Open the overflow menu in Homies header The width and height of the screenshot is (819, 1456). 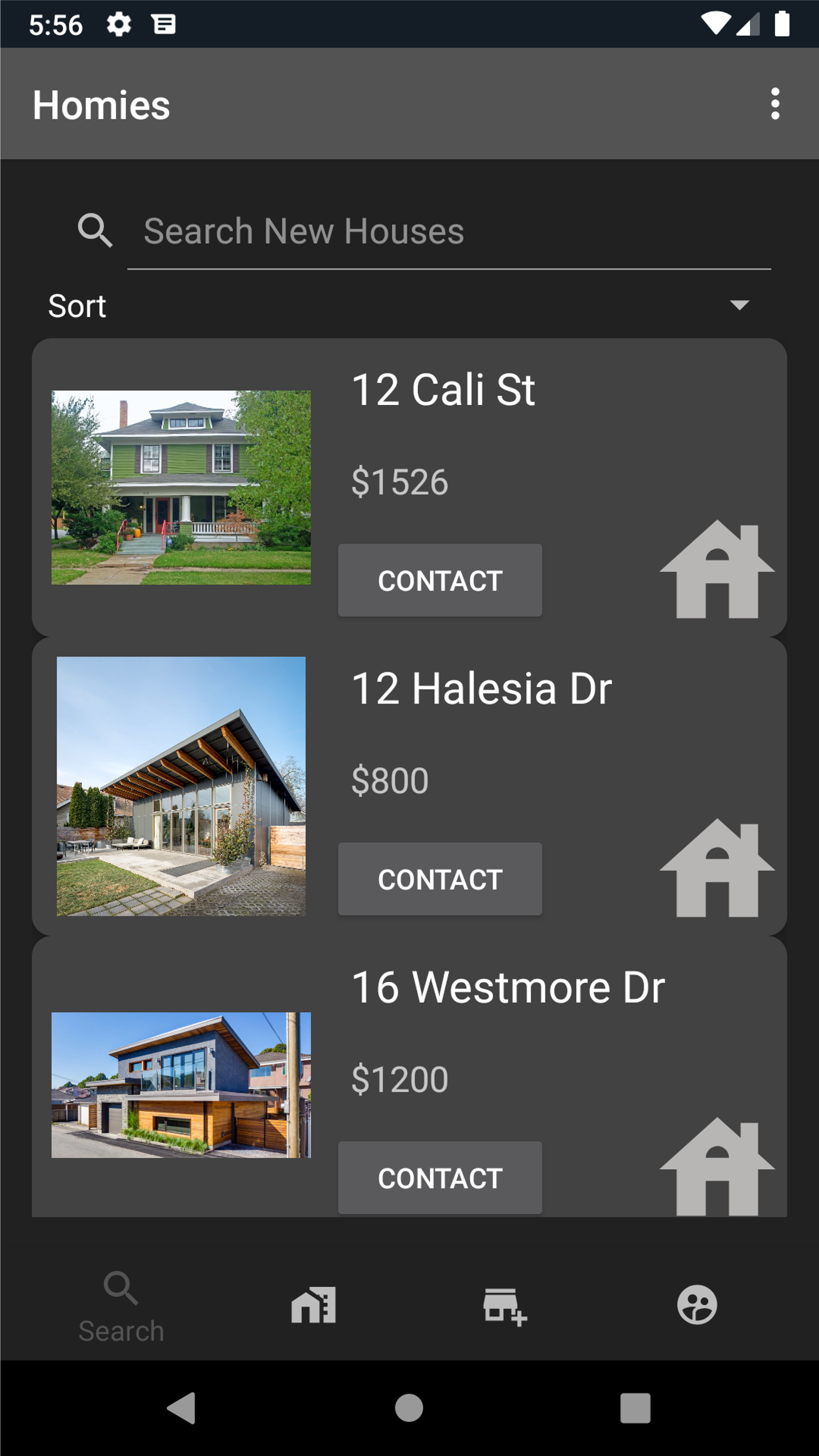pyautogui.click(x=775, y=104)
